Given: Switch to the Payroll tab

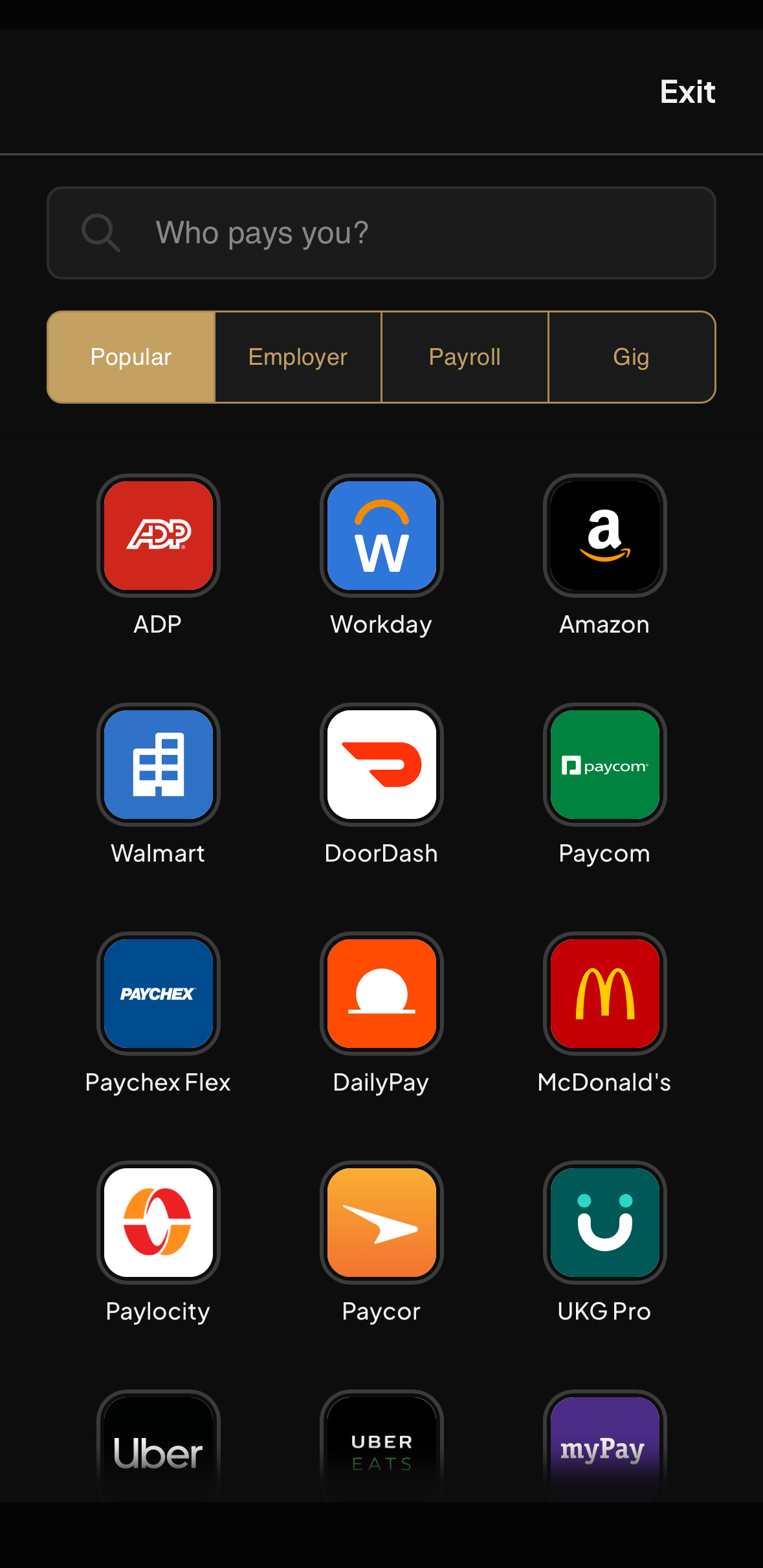Looking at the screenshot, I should point(465,357).
